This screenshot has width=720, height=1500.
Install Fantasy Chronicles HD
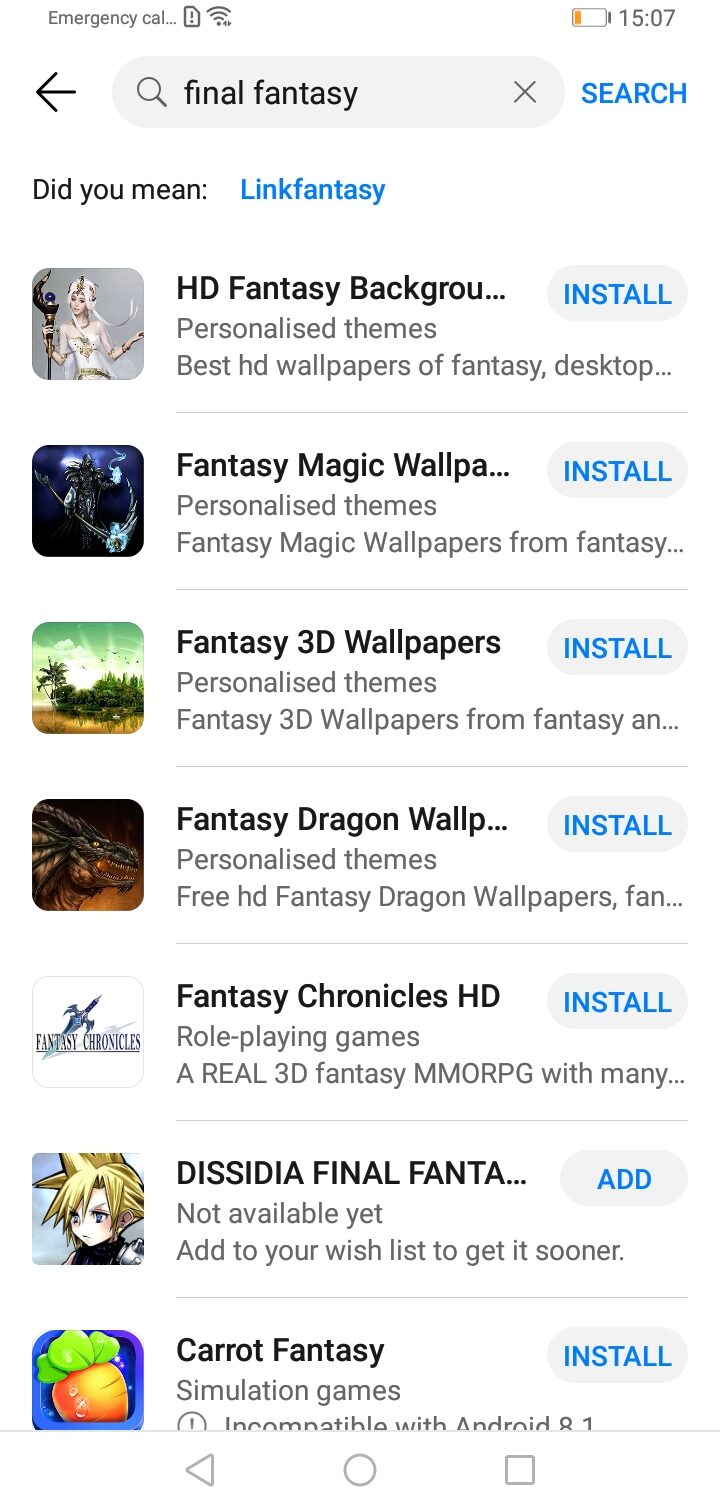pyautogui.click(x=617, y=1002)
